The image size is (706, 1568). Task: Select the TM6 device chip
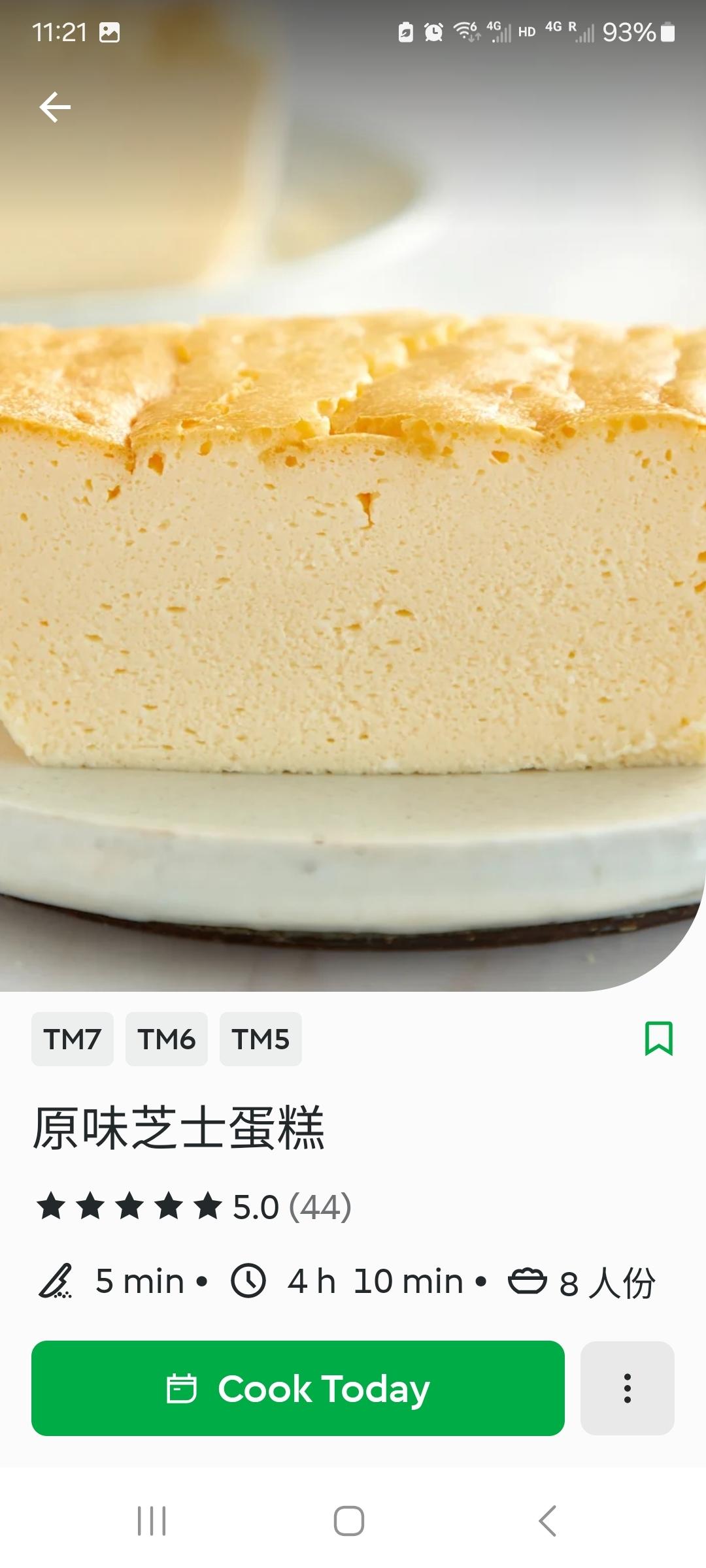coord(167,1039)
